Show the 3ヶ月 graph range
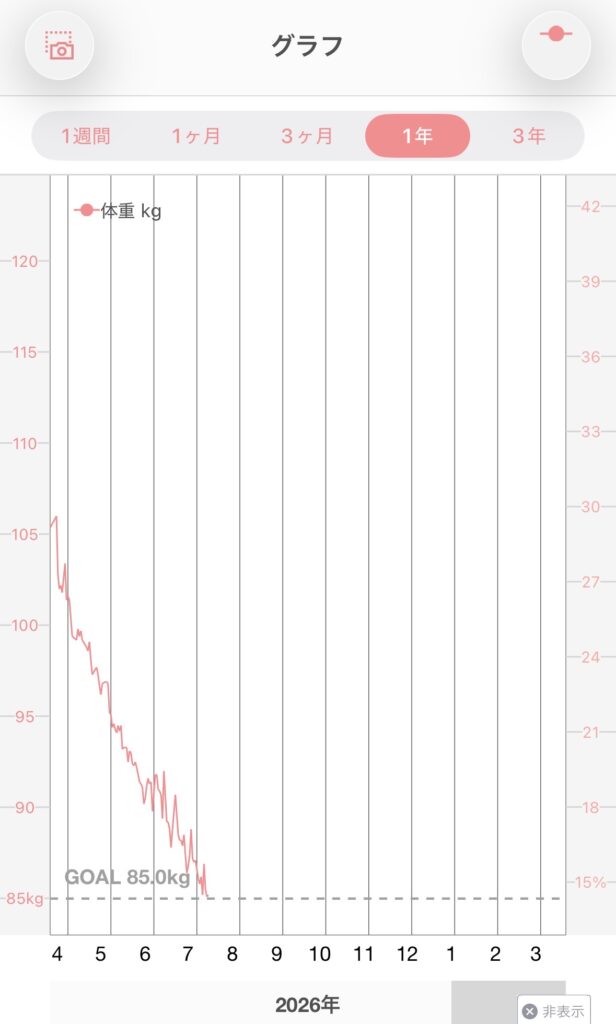The width and height of the screenshot is (616, 1024). (306, 136)
